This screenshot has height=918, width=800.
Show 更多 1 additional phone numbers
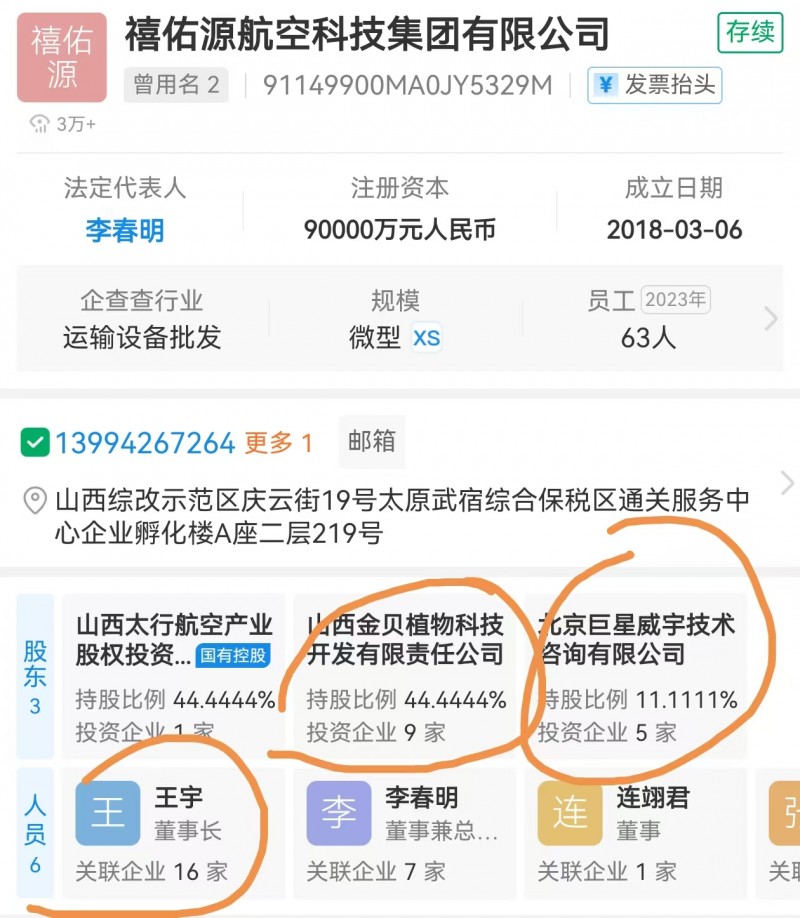(x=279, y=442)
